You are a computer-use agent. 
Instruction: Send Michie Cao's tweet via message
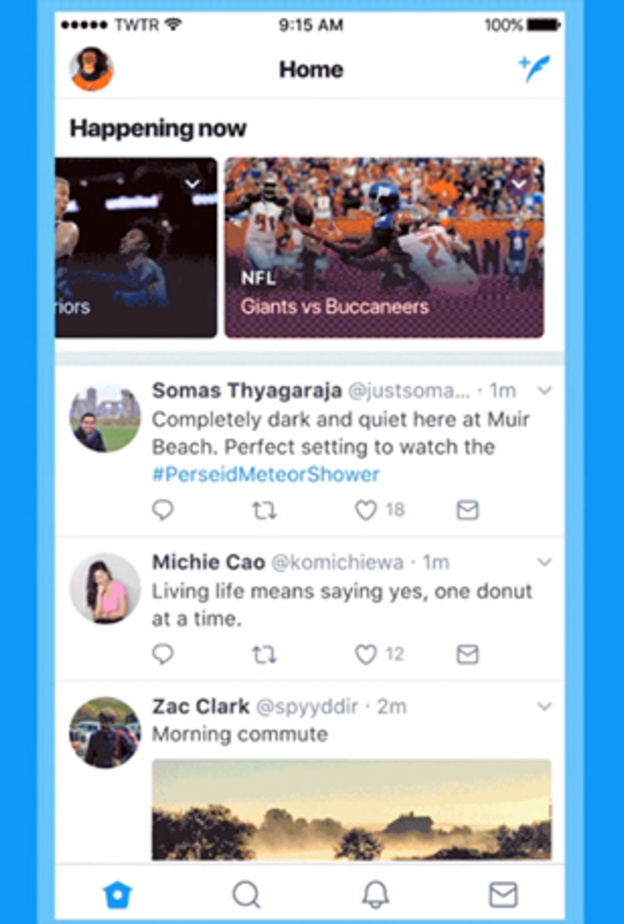pos(467,654)
